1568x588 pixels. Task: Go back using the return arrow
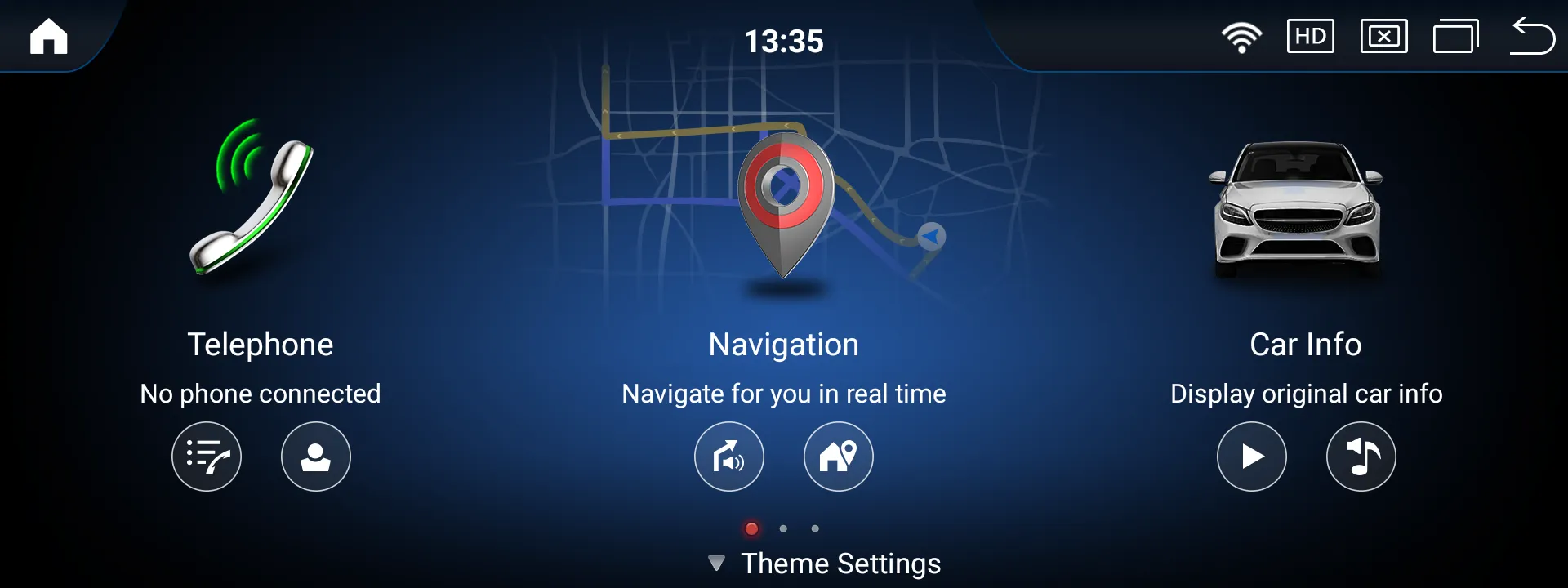1532,37
